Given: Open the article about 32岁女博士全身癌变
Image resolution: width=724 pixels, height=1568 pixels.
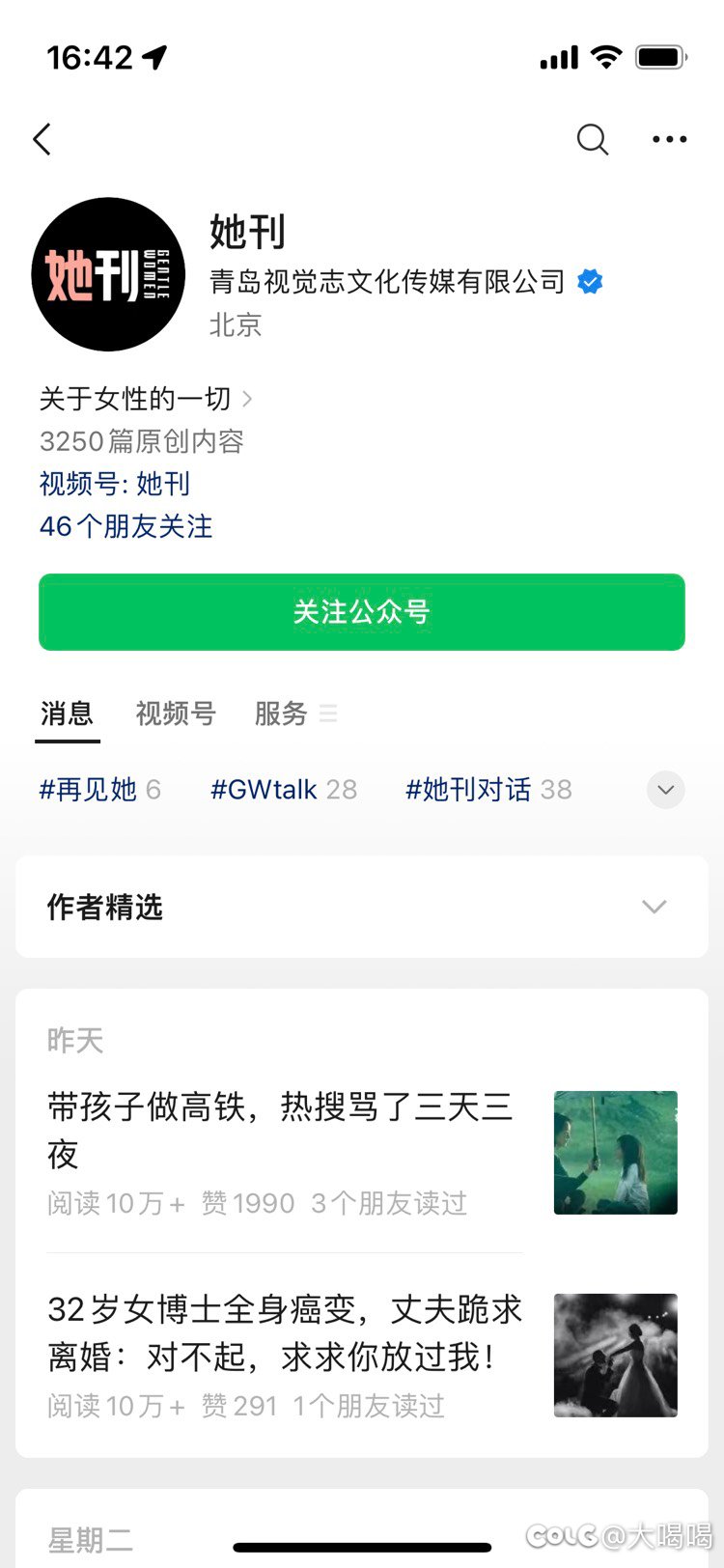Looking at the screenshot, I should pos(362,1356).
